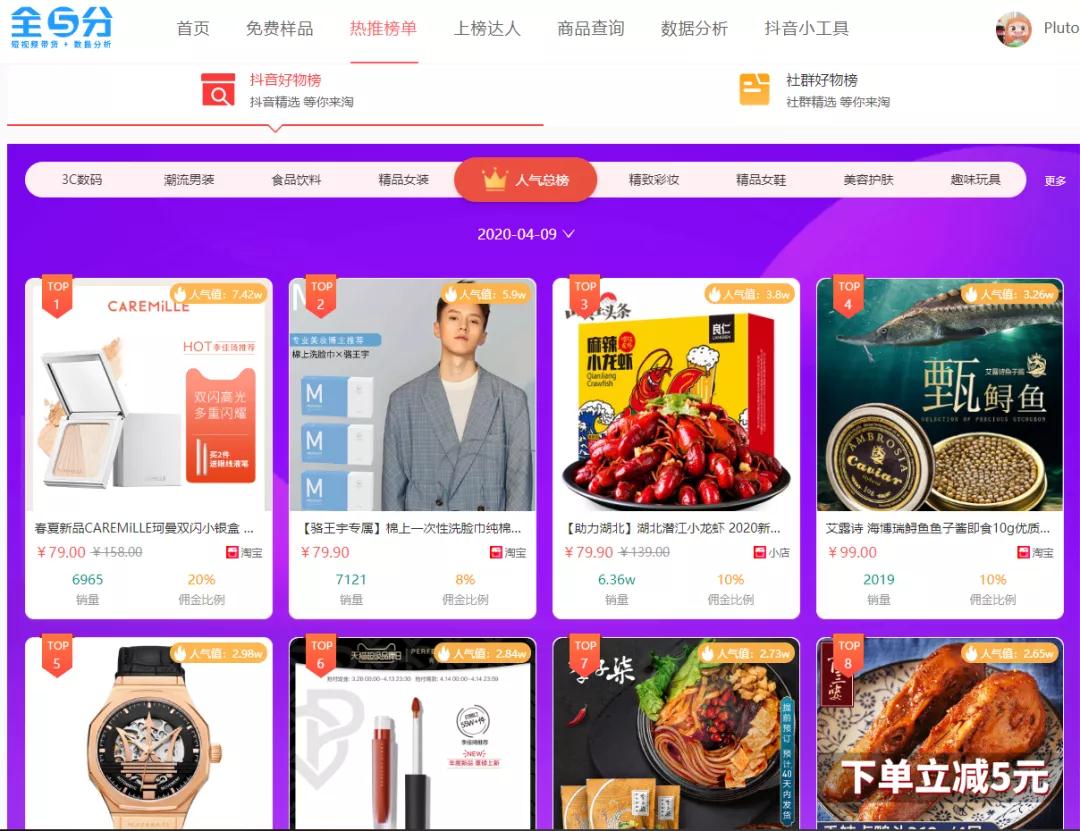Open the Pluto user profile avatar
This screenshot has width=1080, height=831.
[1013, 29]
